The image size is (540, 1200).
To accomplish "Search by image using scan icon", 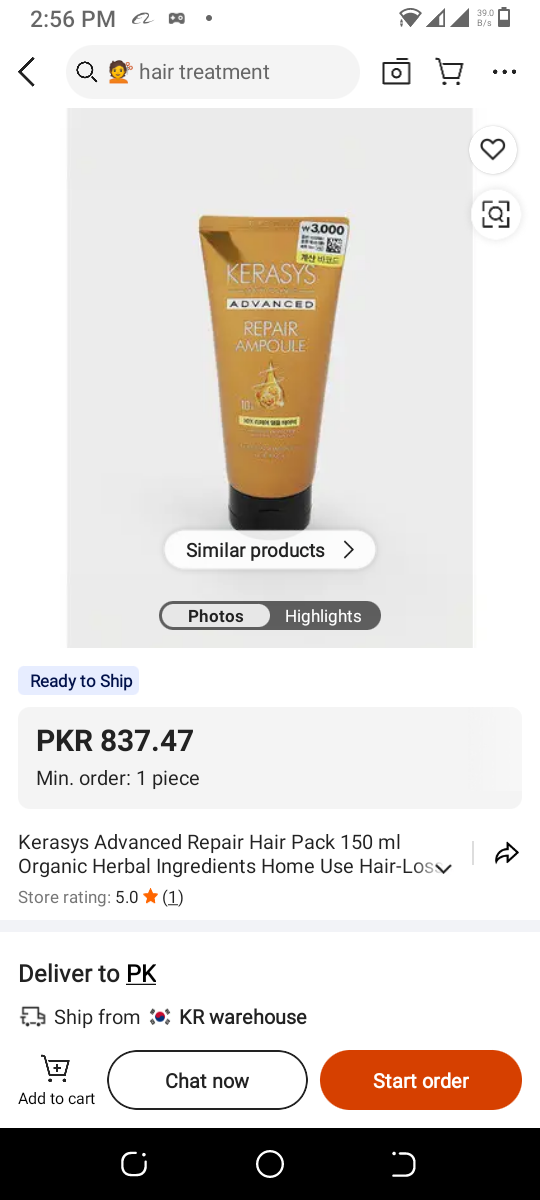I will (495, 214).
